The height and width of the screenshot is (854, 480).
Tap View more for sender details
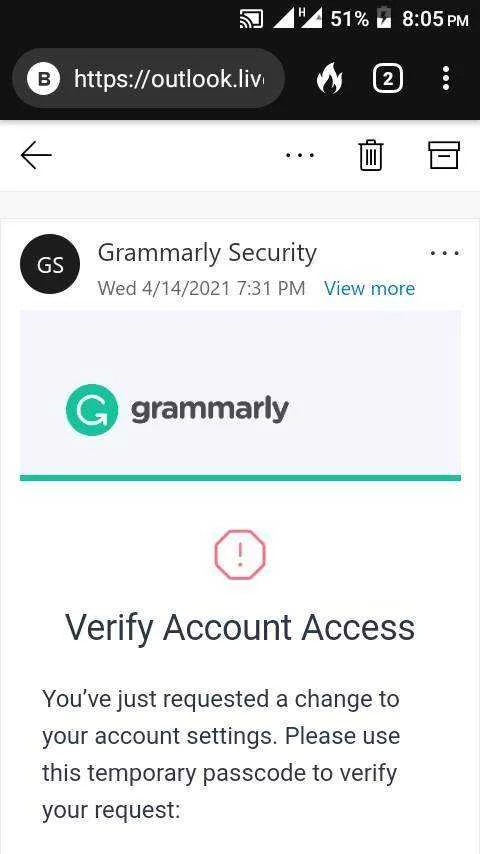(369, 288)
